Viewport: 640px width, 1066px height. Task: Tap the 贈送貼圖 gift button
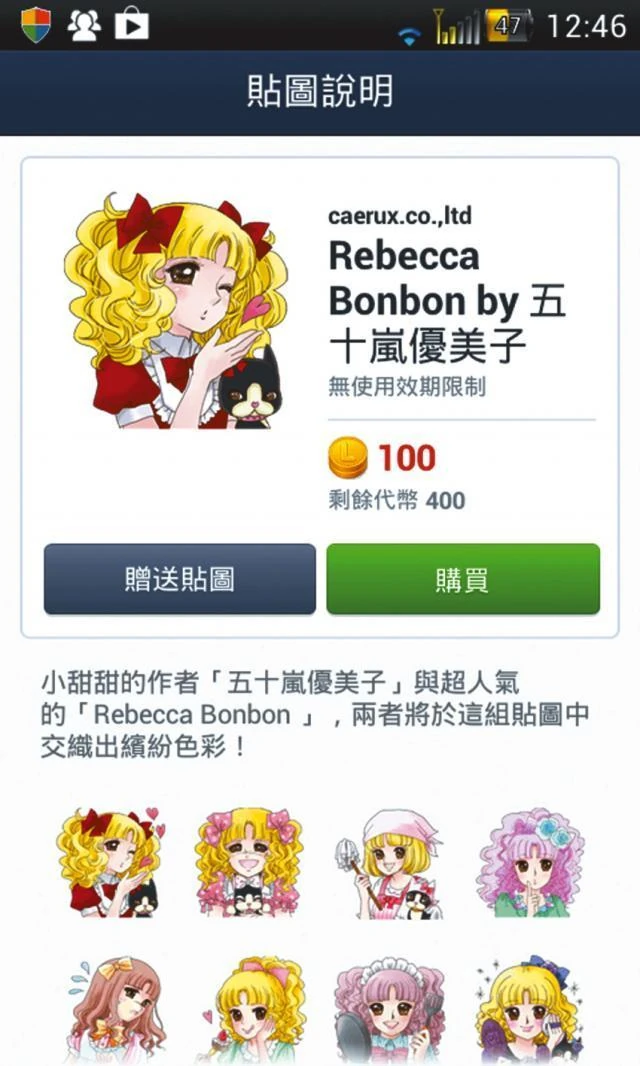[180, 579]
